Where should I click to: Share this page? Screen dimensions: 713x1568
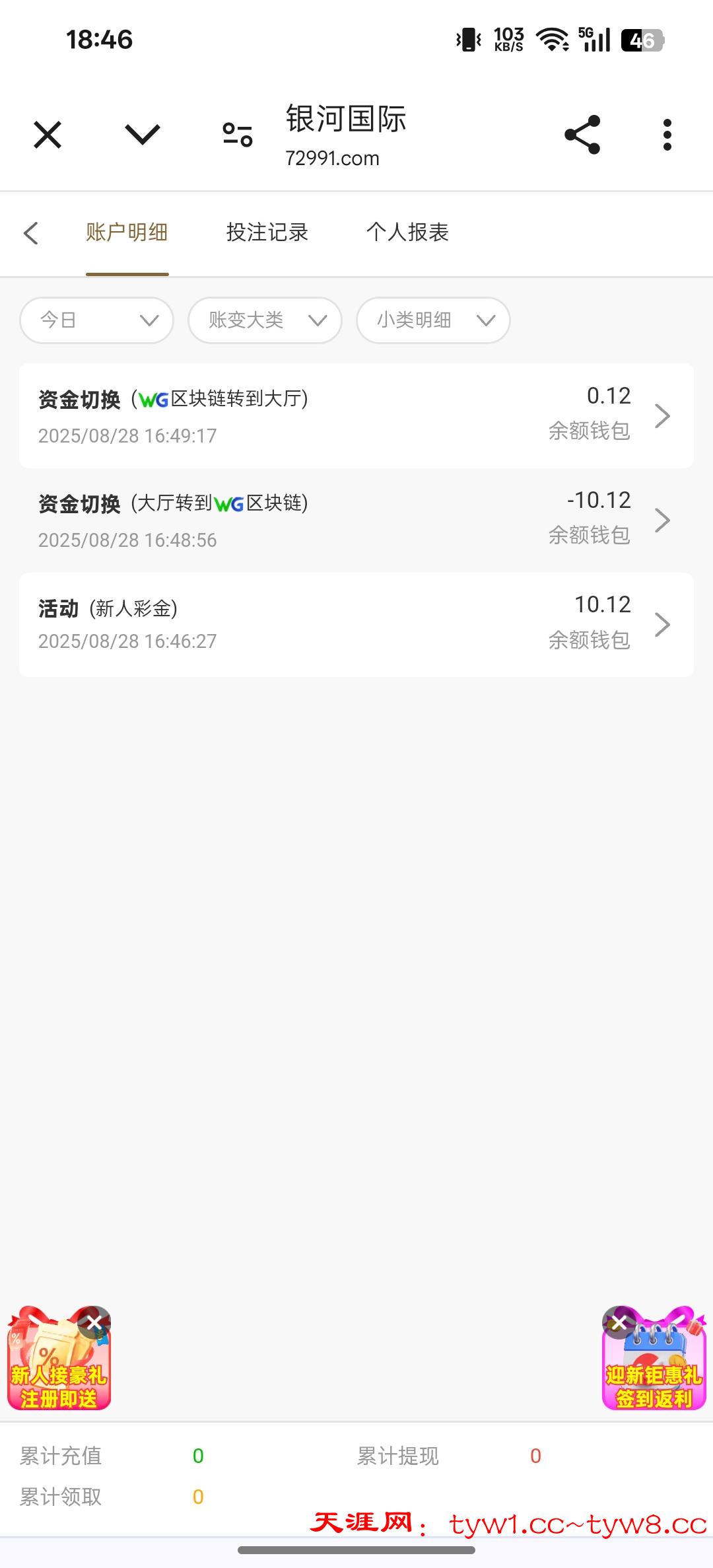(x=582, y=135)
